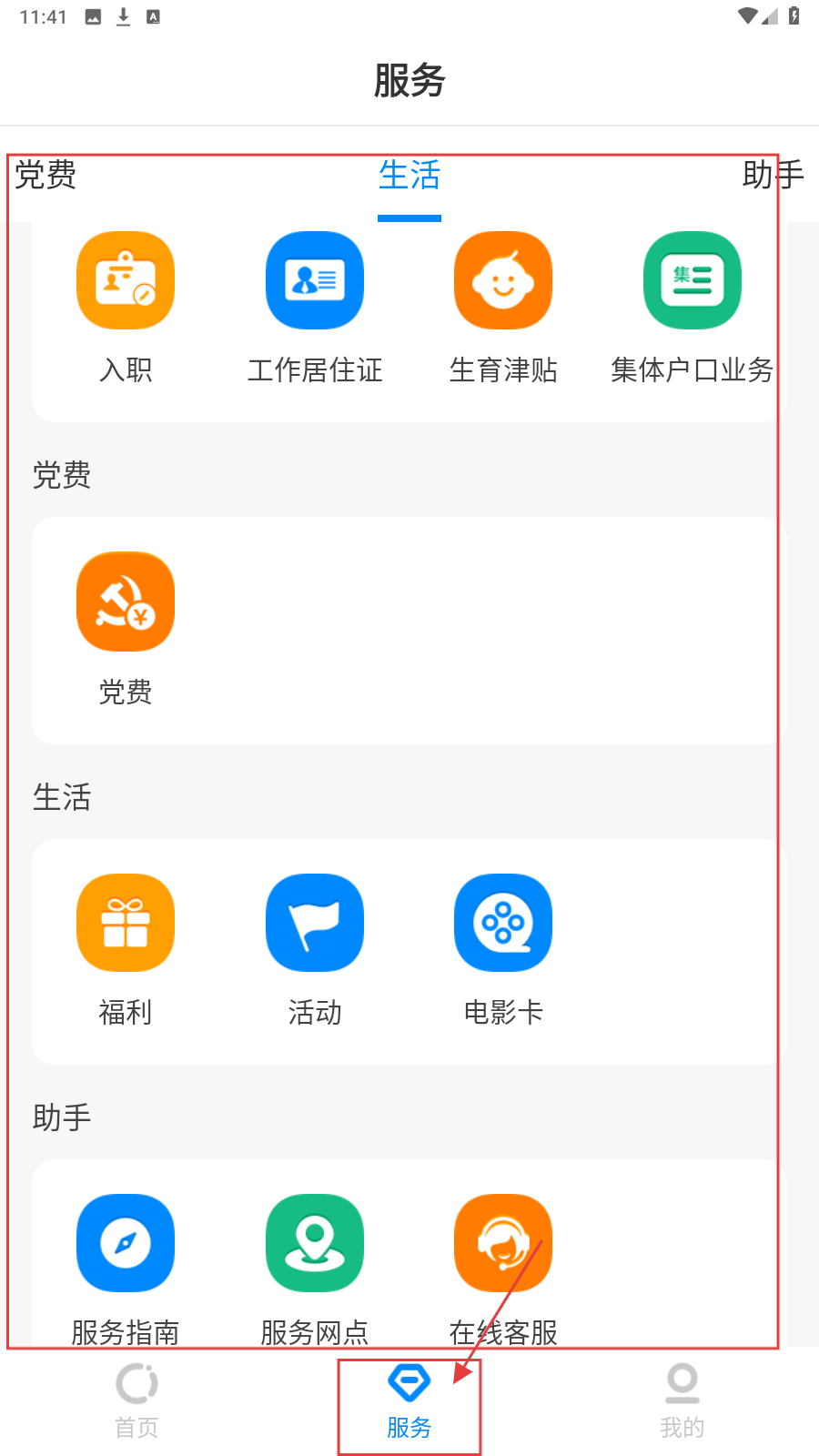Screen dimensions: 819x1456
Task: Open the 活动 flag icon
Action: (x=315, y=923)
